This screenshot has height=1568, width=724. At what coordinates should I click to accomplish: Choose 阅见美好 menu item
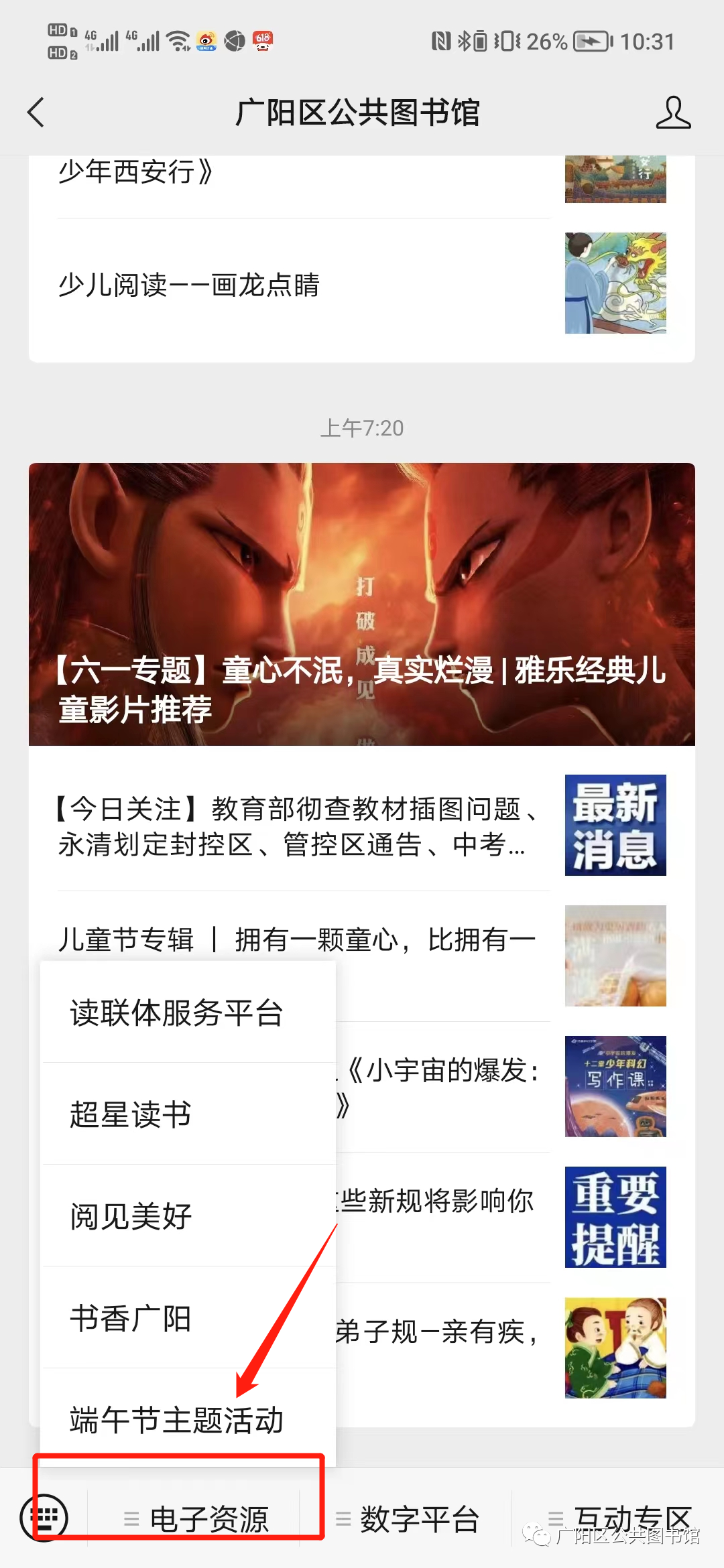tap(131, 1216)
